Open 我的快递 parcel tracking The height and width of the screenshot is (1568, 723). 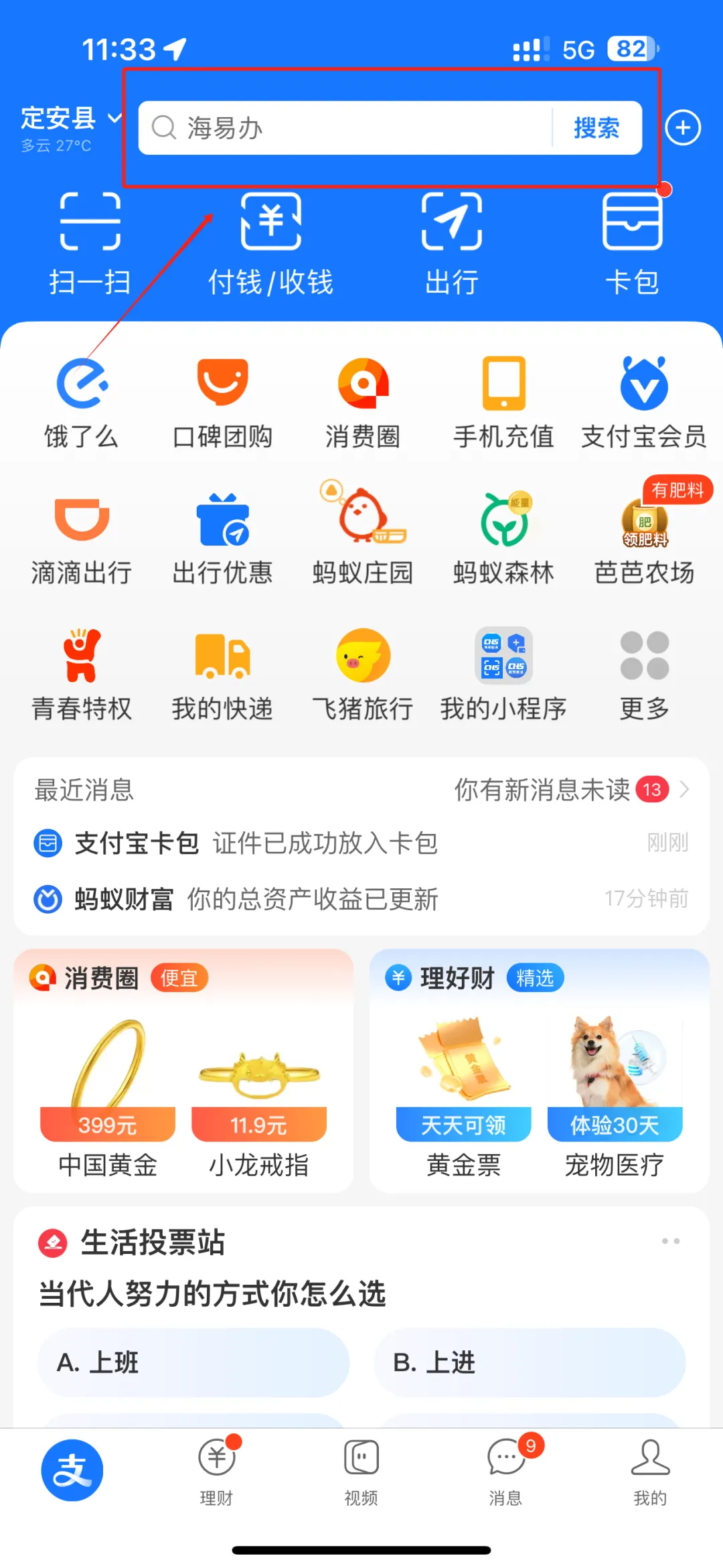click(222, 674)
